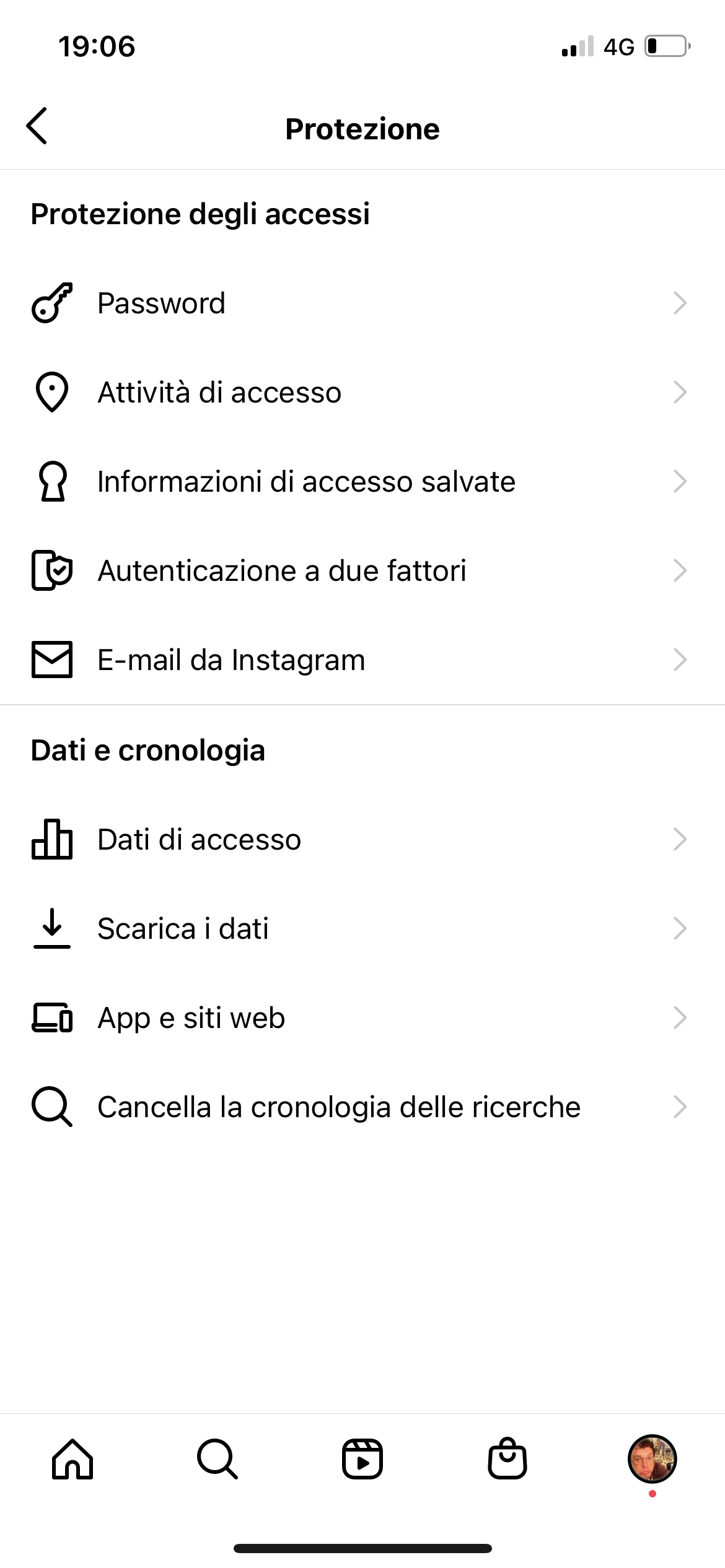Click the shield icon for Autenticazione a due fattori

click(x=53, y=570)
